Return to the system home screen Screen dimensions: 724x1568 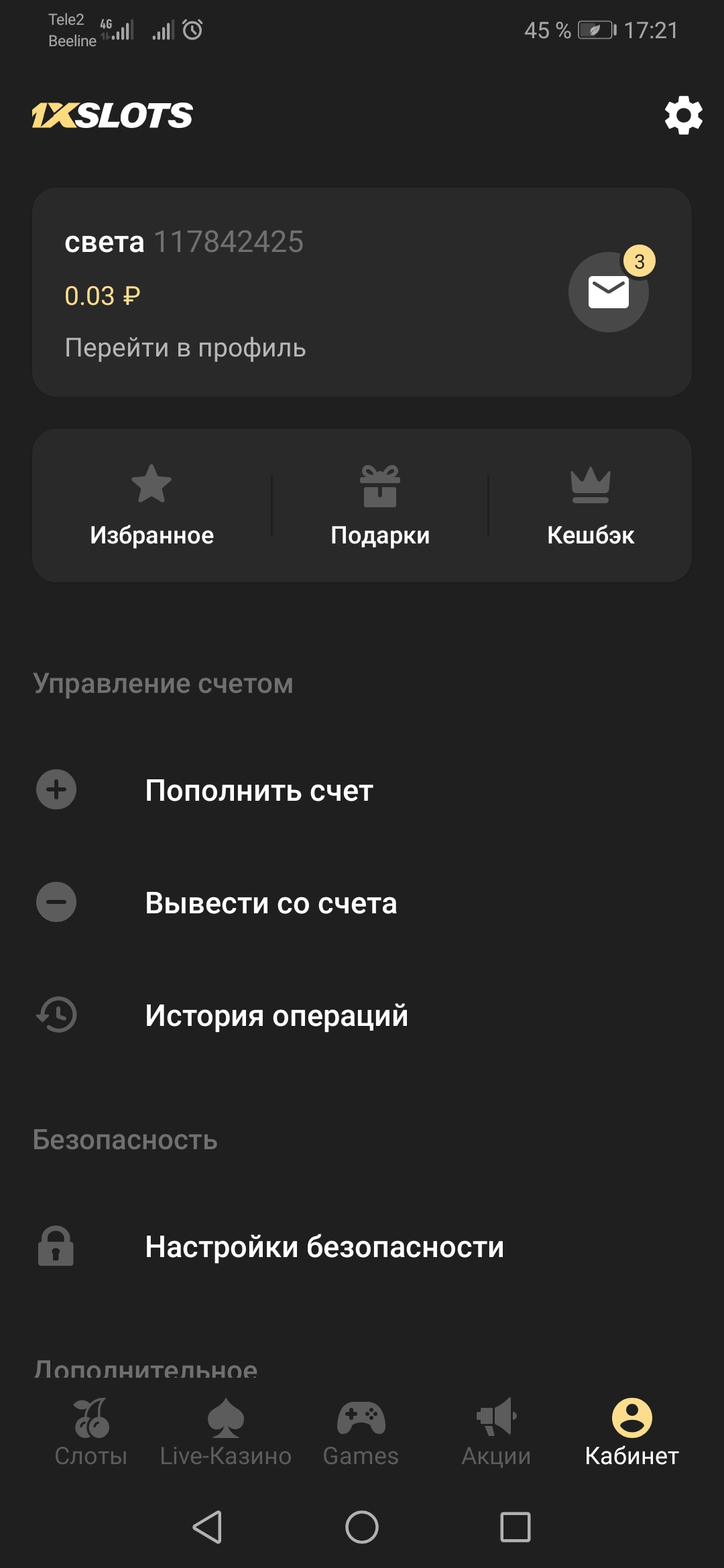pos(362,1528)
